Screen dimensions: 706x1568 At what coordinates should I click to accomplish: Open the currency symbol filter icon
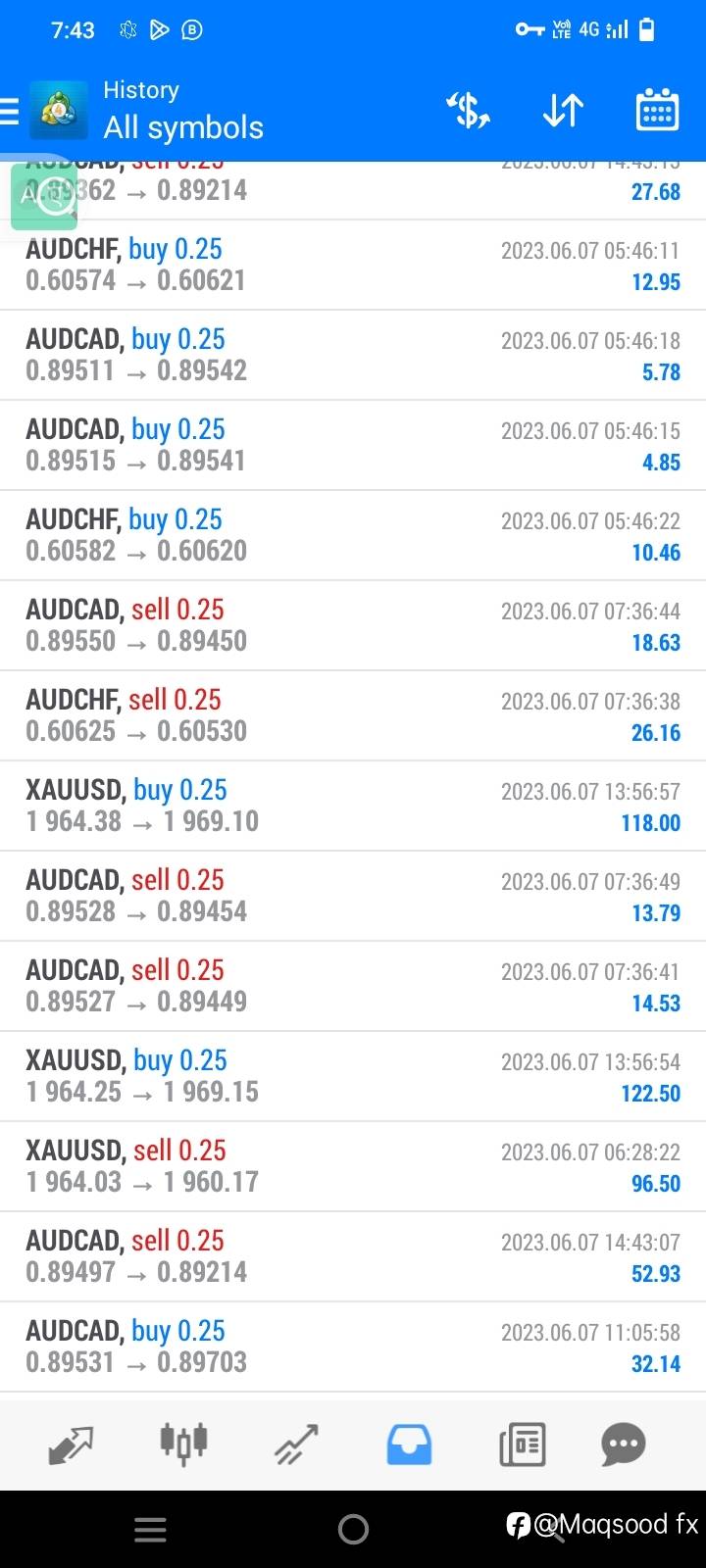point(468,110)
